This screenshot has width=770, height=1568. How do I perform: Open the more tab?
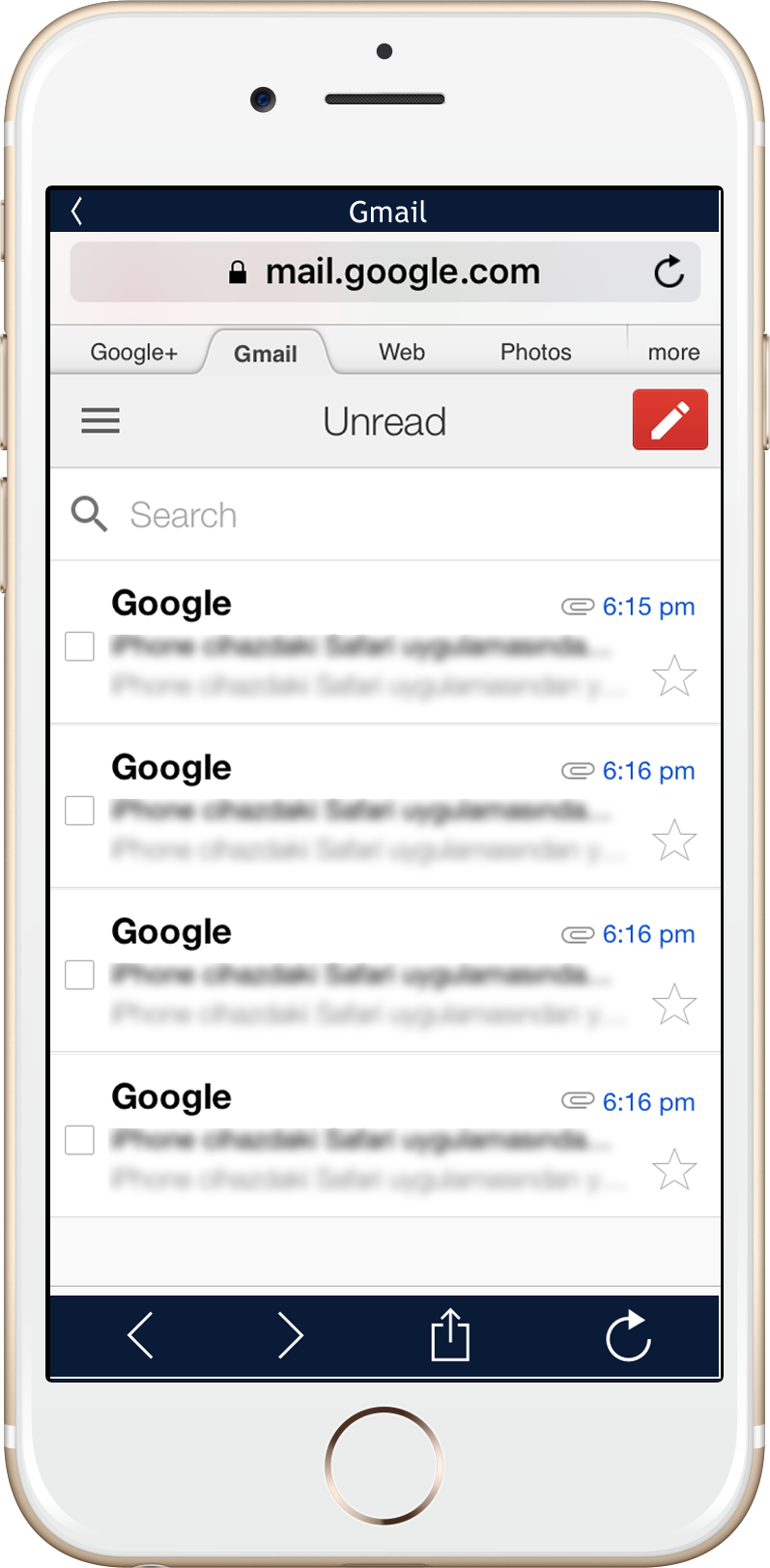click(x=673, y=353)
